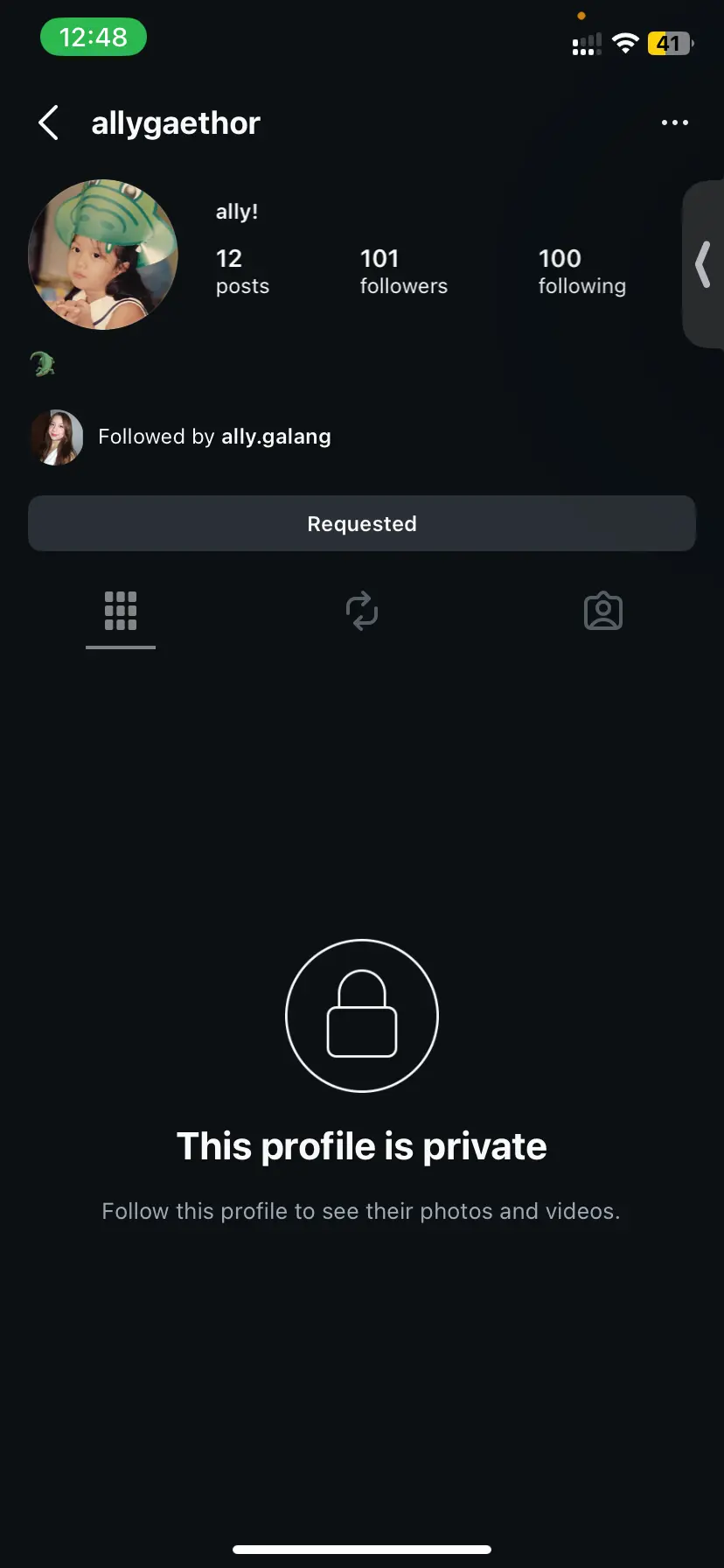Image resolution: width=724 pixels, height=1568 pixels.
Task: Open the three-dot options menu
Action: pos(674,122)
